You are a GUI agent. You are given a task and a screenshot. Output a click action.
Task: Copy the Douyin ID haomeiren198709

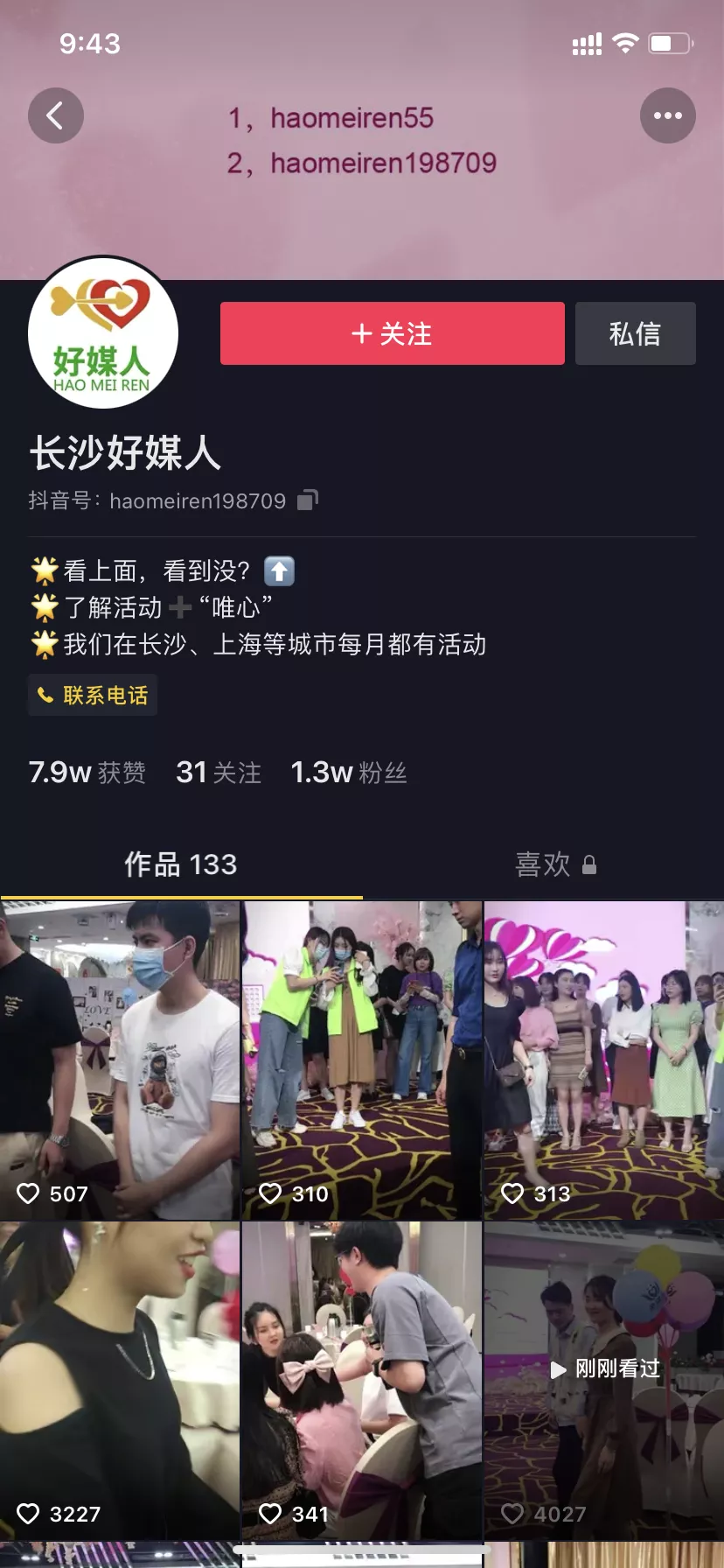[308, 500]
